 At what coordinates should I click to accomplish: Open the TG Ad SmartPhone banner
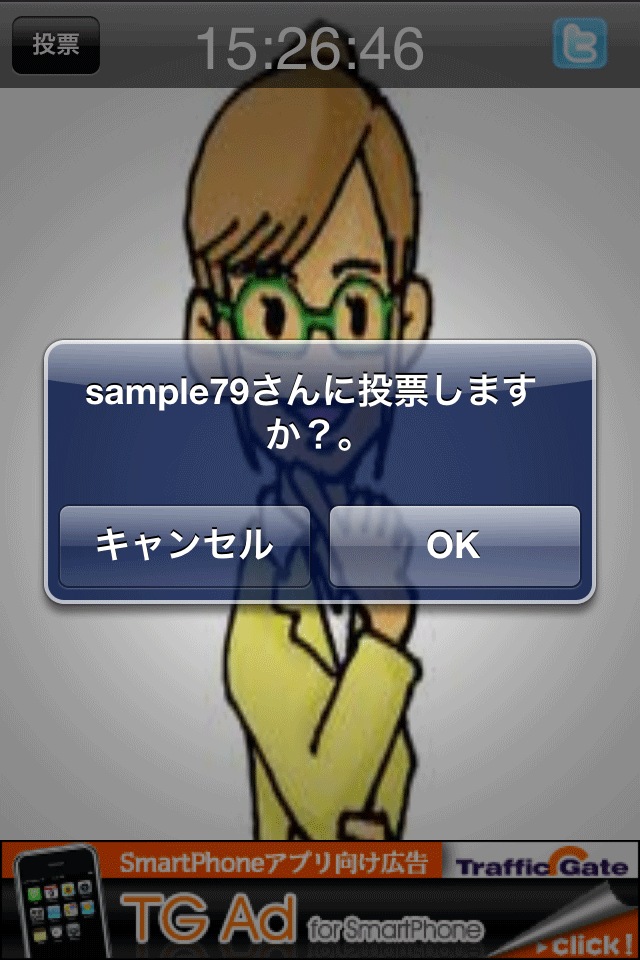pos(320,900)
